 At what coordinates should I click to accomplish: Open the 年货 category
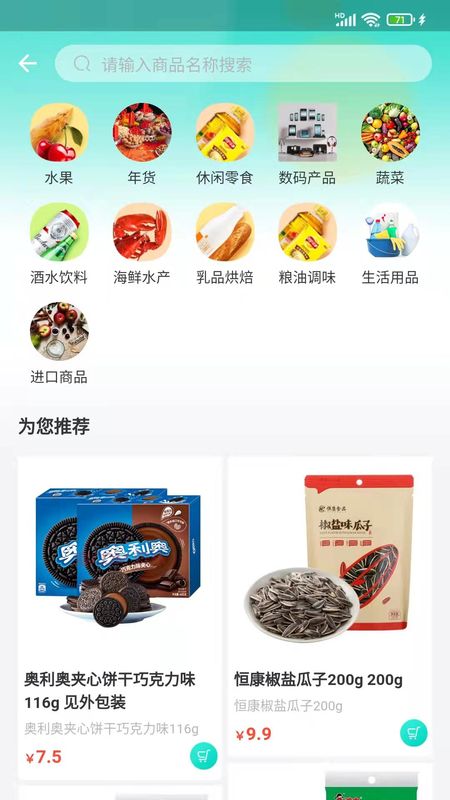tap(142, 144)
